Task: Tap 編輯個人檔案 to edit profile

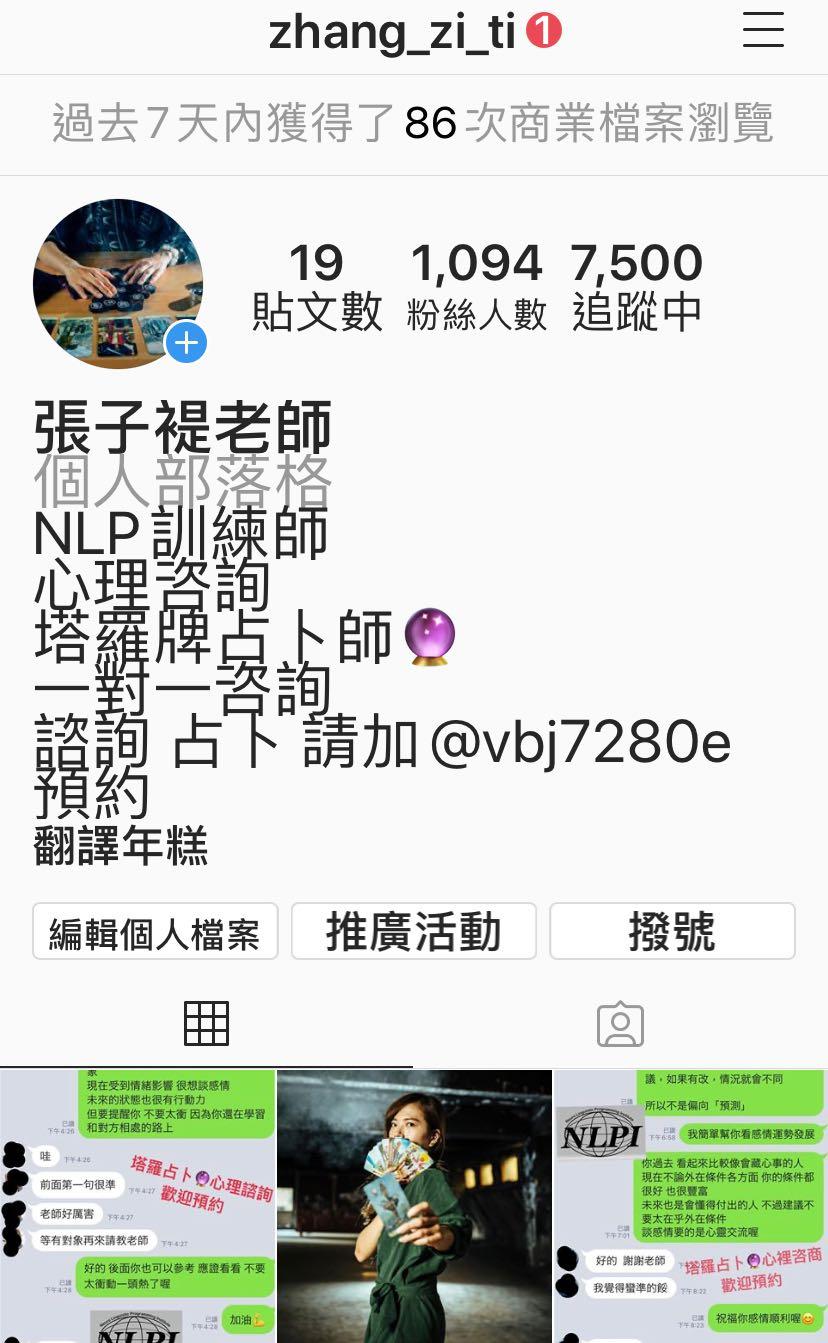Action: point(155,932)
